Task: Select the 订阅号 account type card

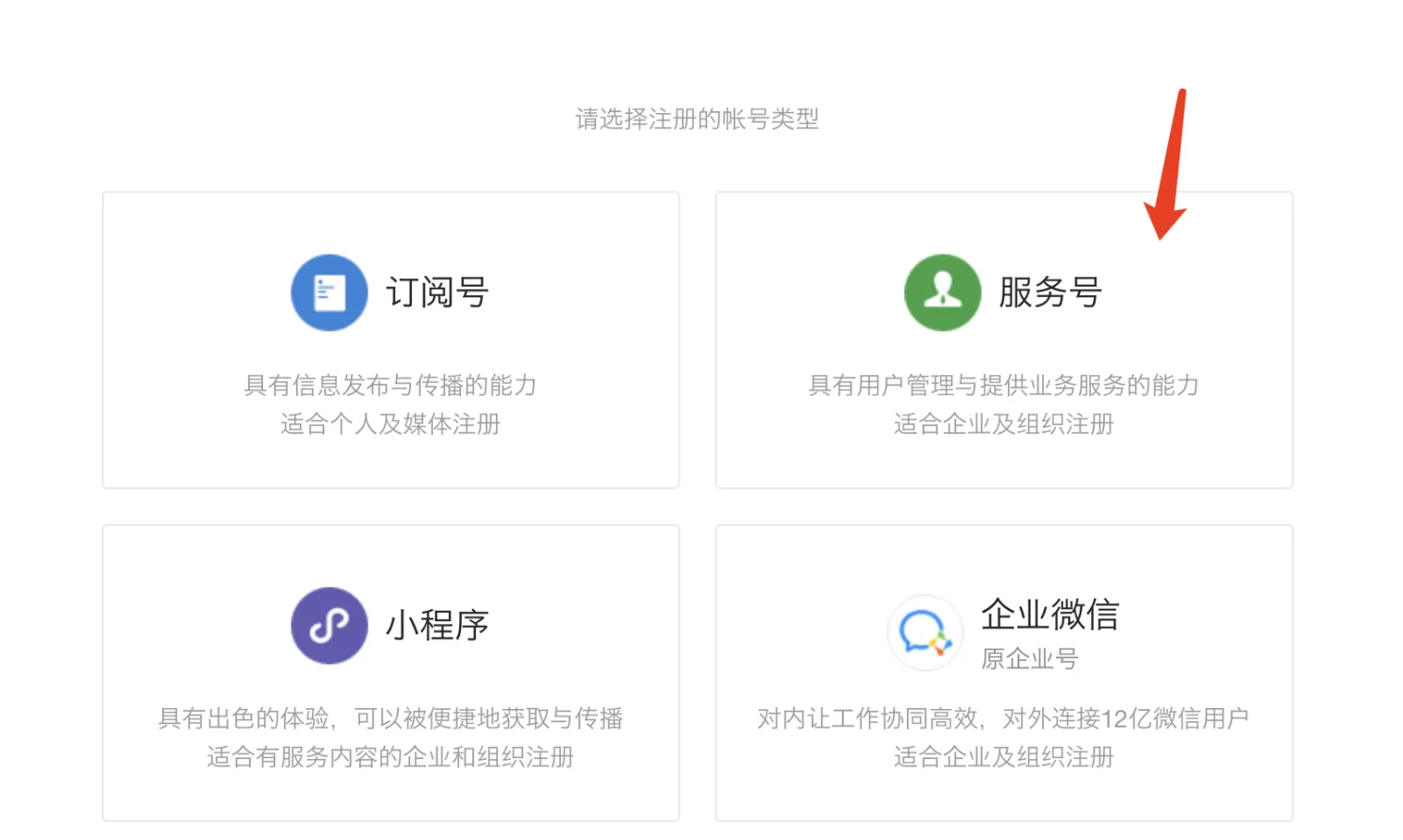Action: coord(390,339)
